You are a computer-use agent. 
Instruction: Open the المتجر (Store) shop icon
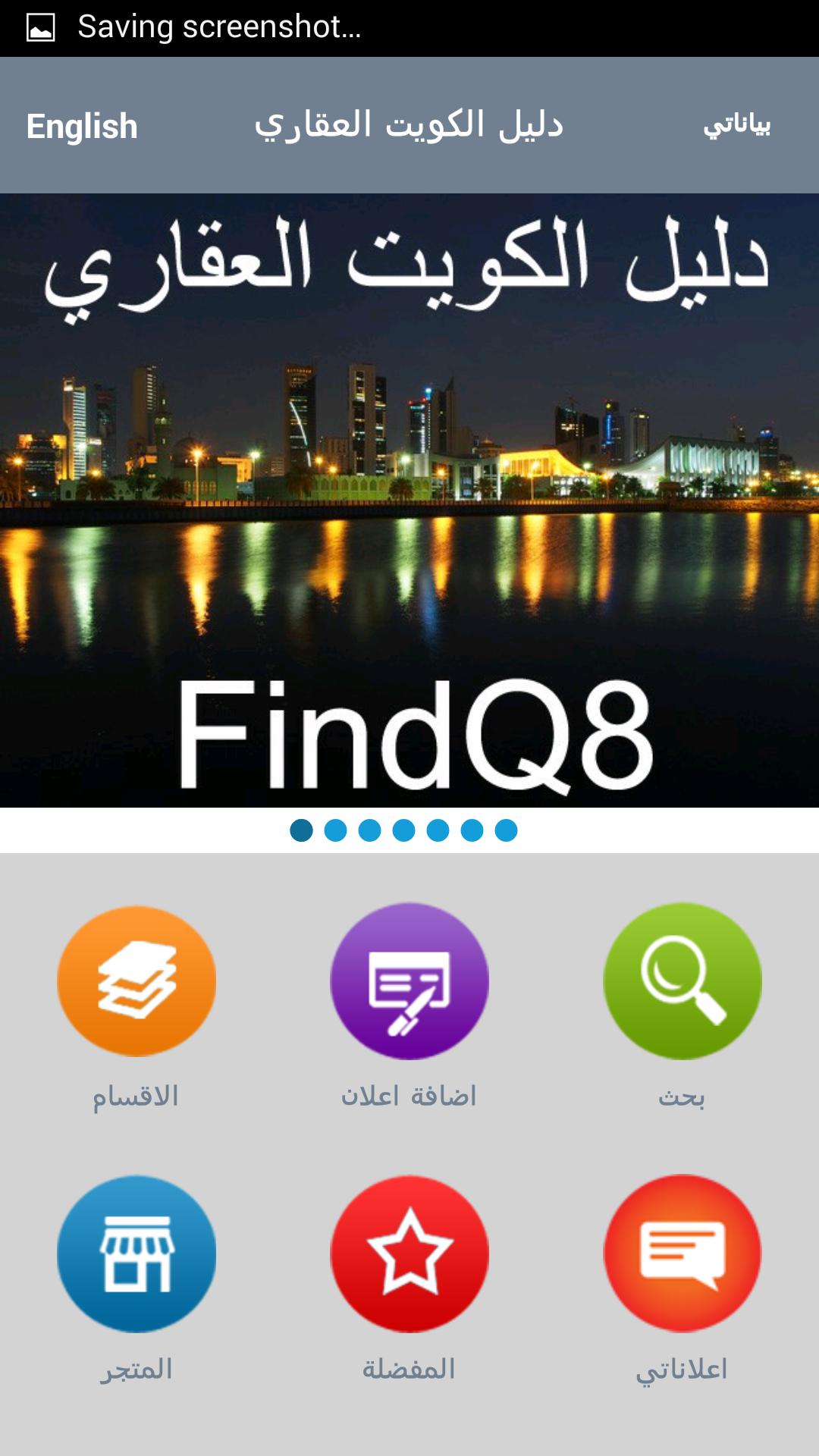click(x=135, y=1251)
